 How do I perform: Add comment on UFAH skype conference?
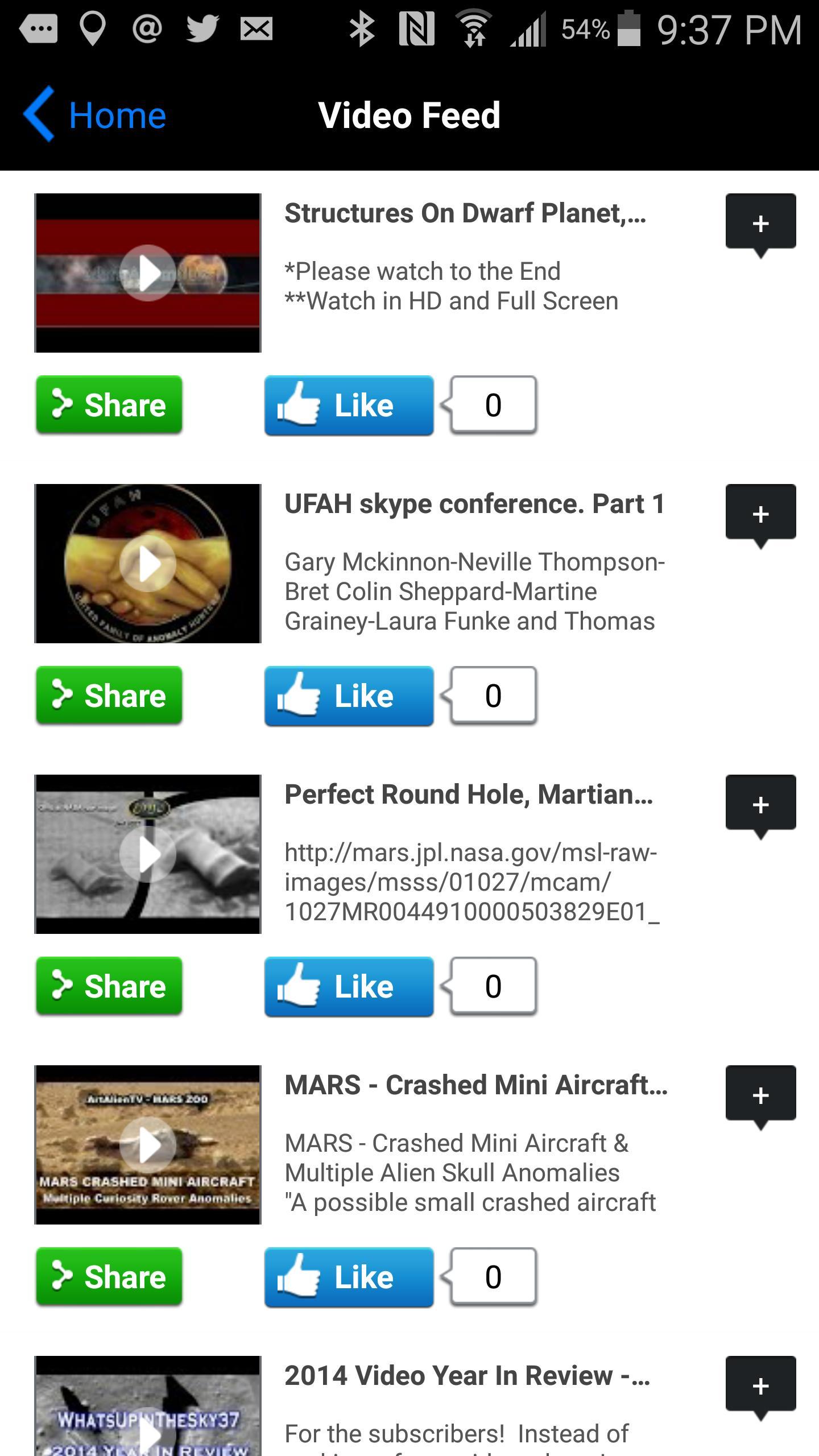(760, 513)
